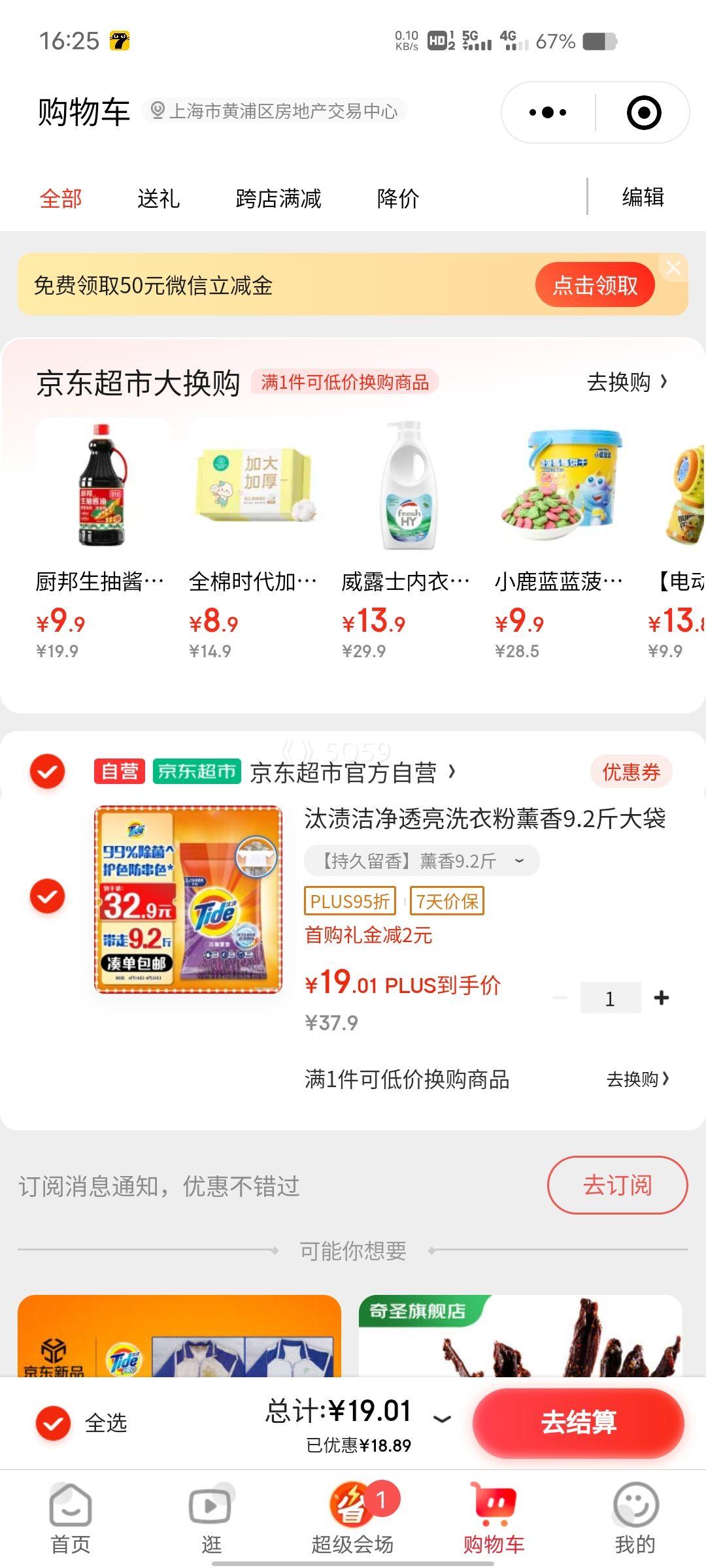Open the mini-program more options ellipsis icon
This screenshot has width=706, height=1568.
tap(546, 111)
